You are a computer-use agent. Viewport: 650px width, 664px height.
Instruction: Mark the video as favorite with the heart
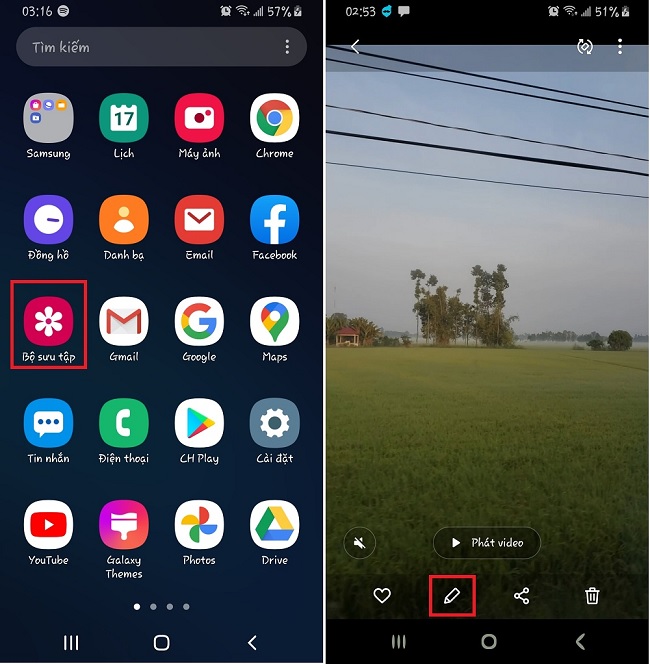pyautogui.click(x=381, y=596)
